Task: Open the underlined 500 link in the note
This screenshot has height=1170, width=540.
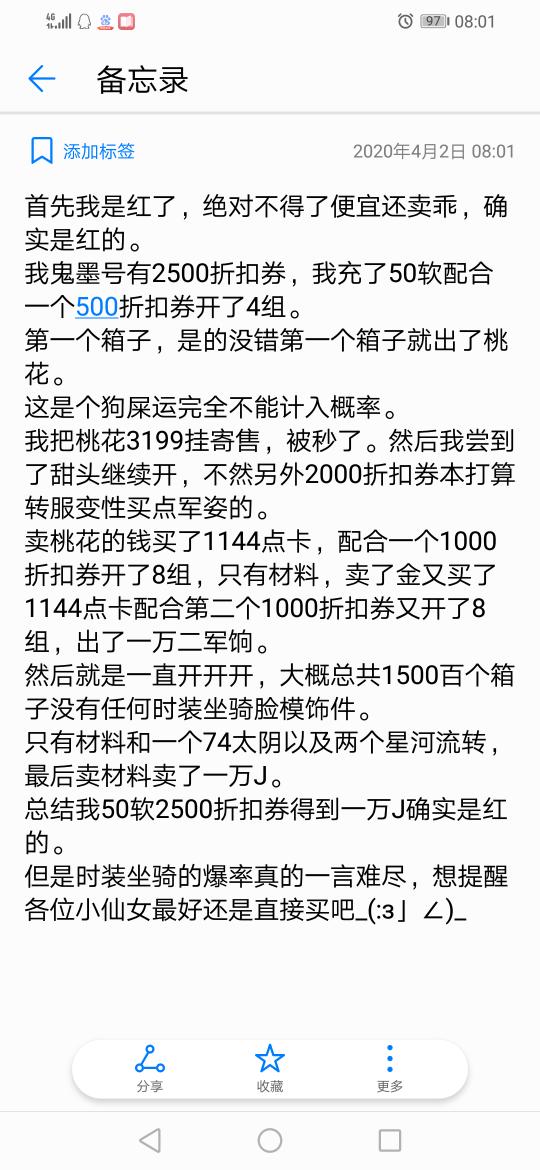Action: [x=97, y=307]
